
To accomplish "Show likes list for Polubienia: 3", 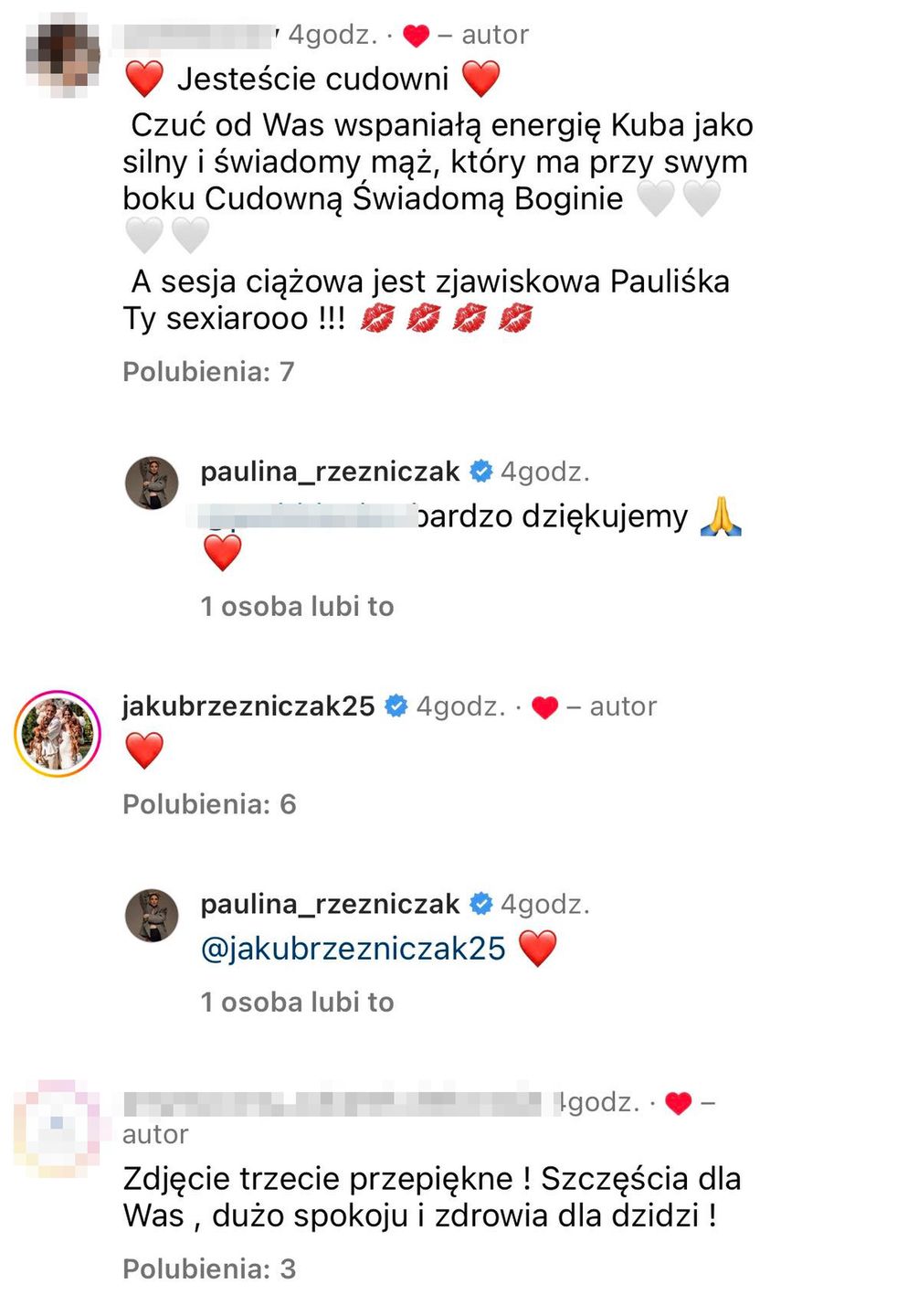I will point(209,1268).
